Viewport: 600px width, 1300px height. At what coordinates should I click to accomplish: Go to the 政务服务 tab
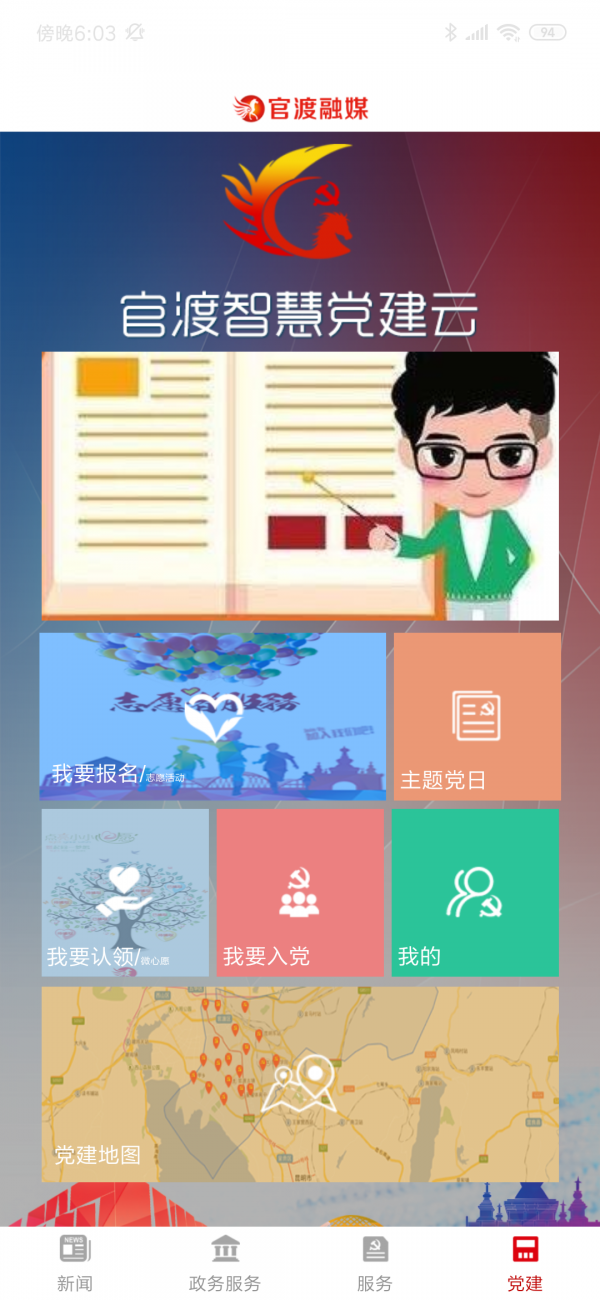[225, 1264]
